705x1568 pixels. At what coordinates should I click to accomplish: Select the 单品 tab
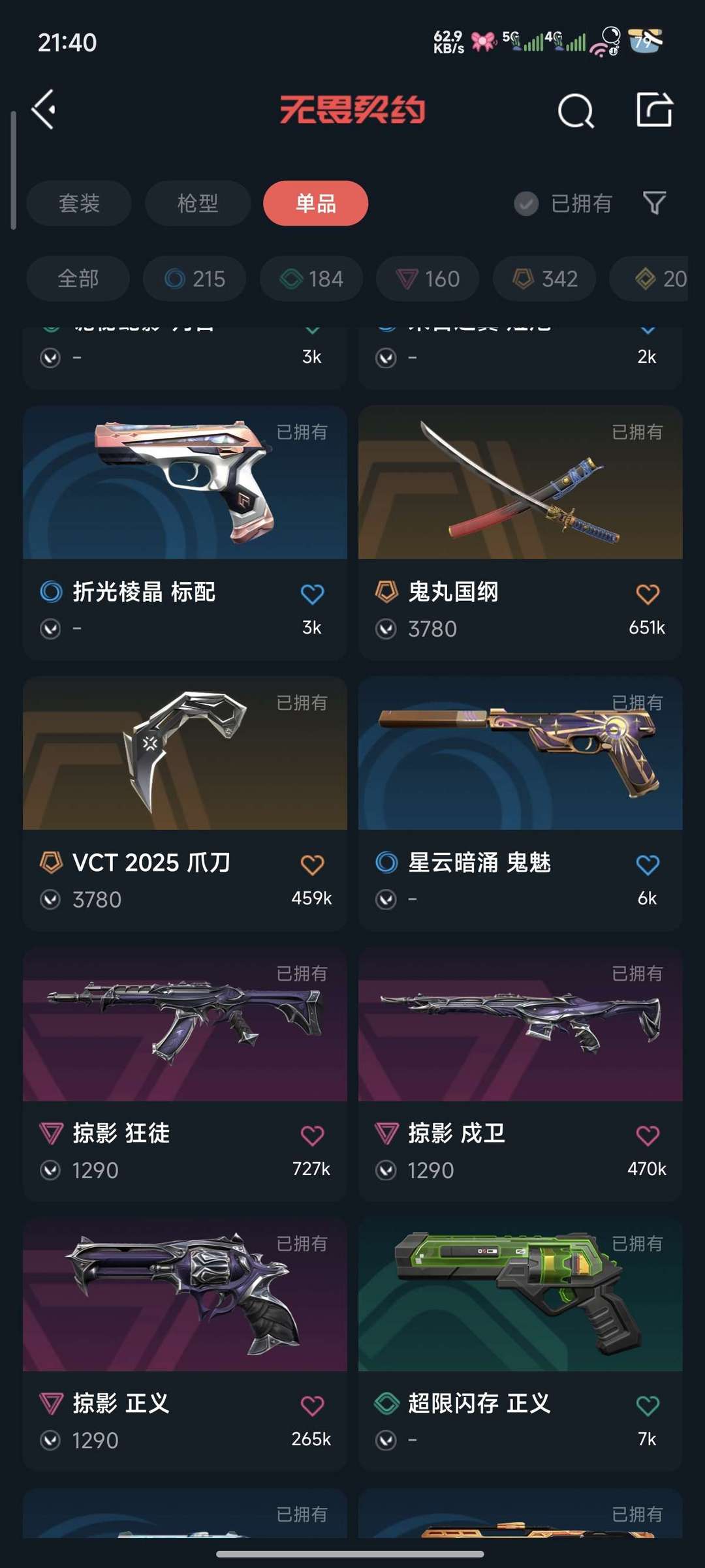(x=315, y=203)
